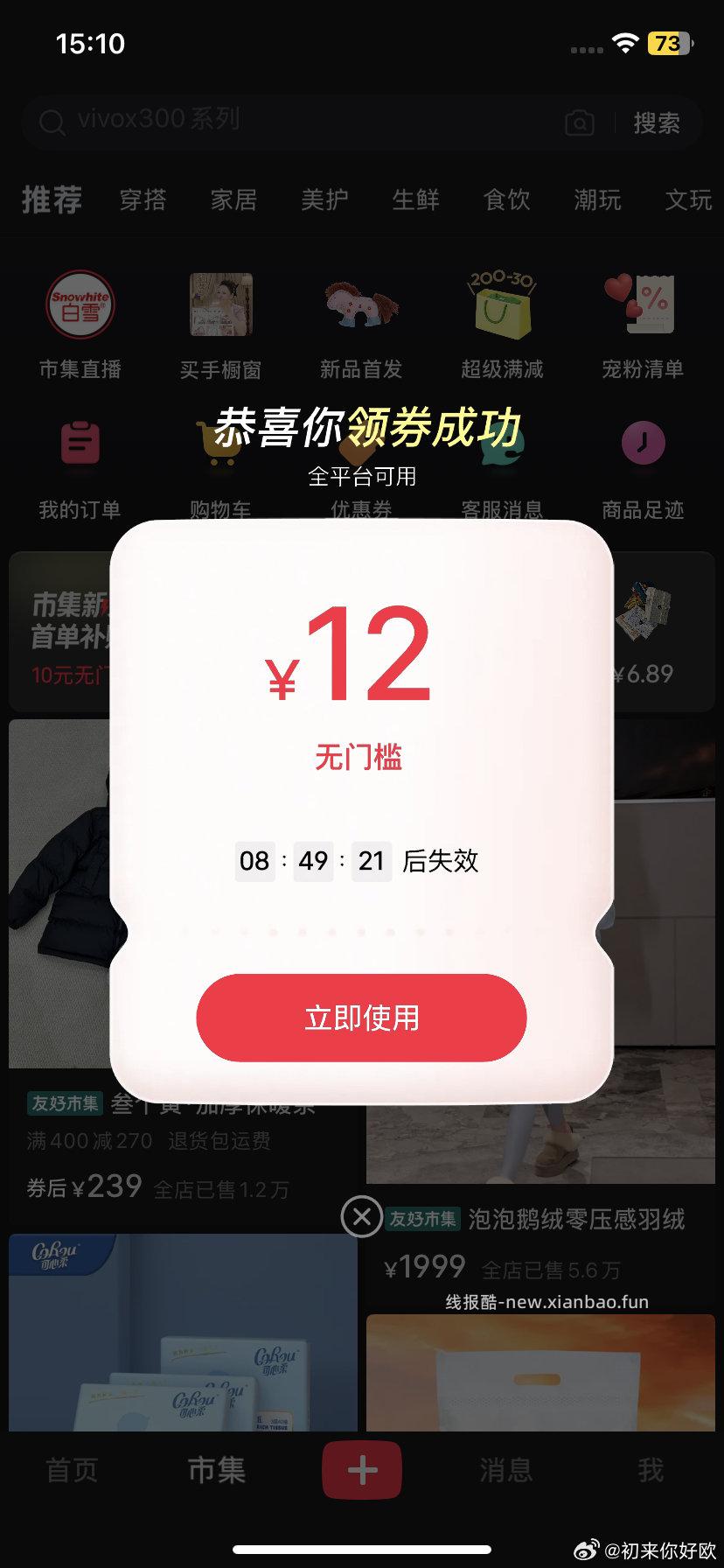The width and height of the screenshot is (724, 1568).
Task: Switch to the 穿搭 category tab
Action: tap(143, 200)
